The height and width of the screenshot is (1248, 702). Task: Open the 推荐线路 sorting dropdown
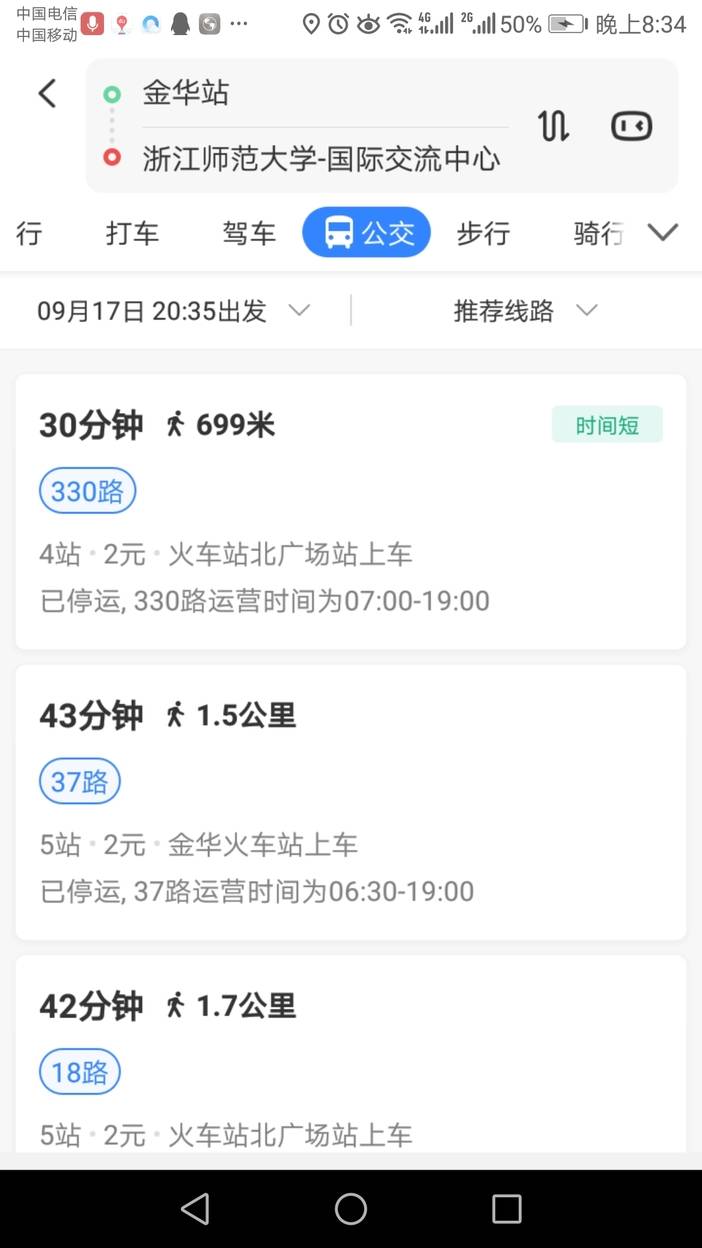pos(525,311)
